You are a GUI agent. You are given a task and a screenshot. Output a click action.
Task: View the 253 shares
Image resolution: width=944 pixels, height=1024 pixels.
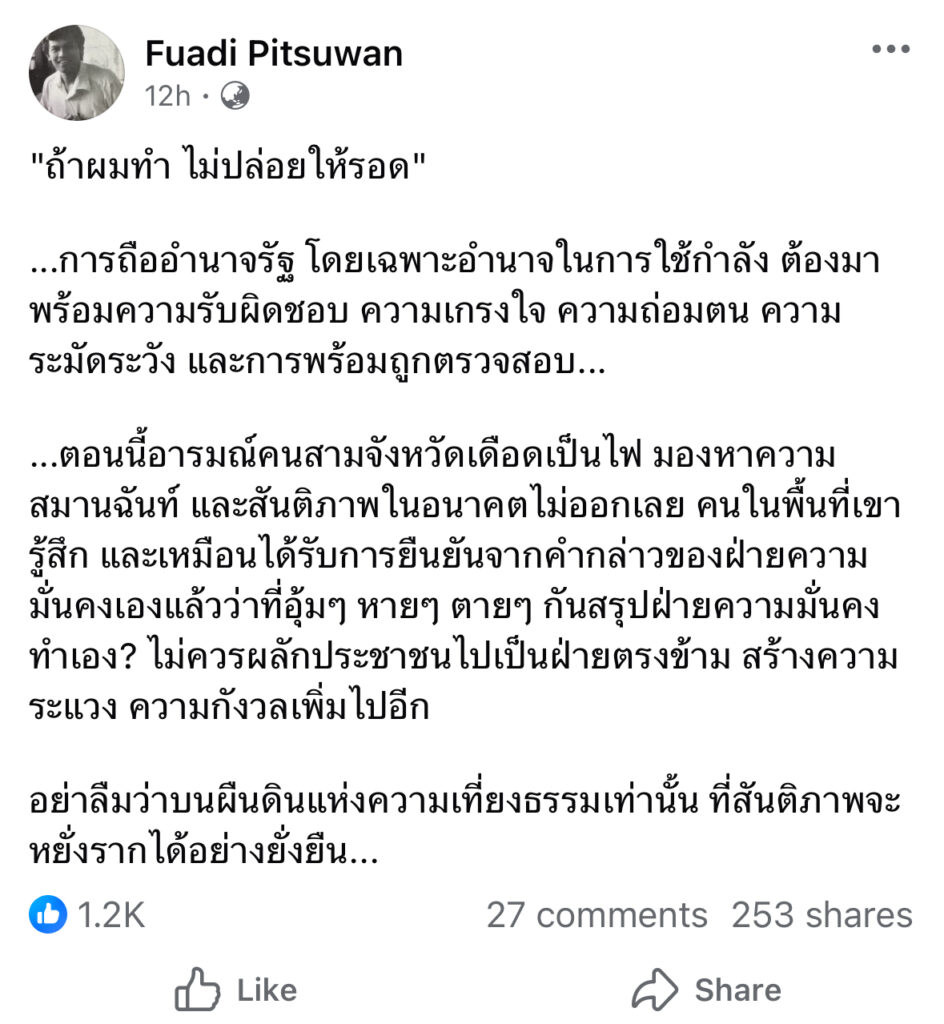[821, 915]
